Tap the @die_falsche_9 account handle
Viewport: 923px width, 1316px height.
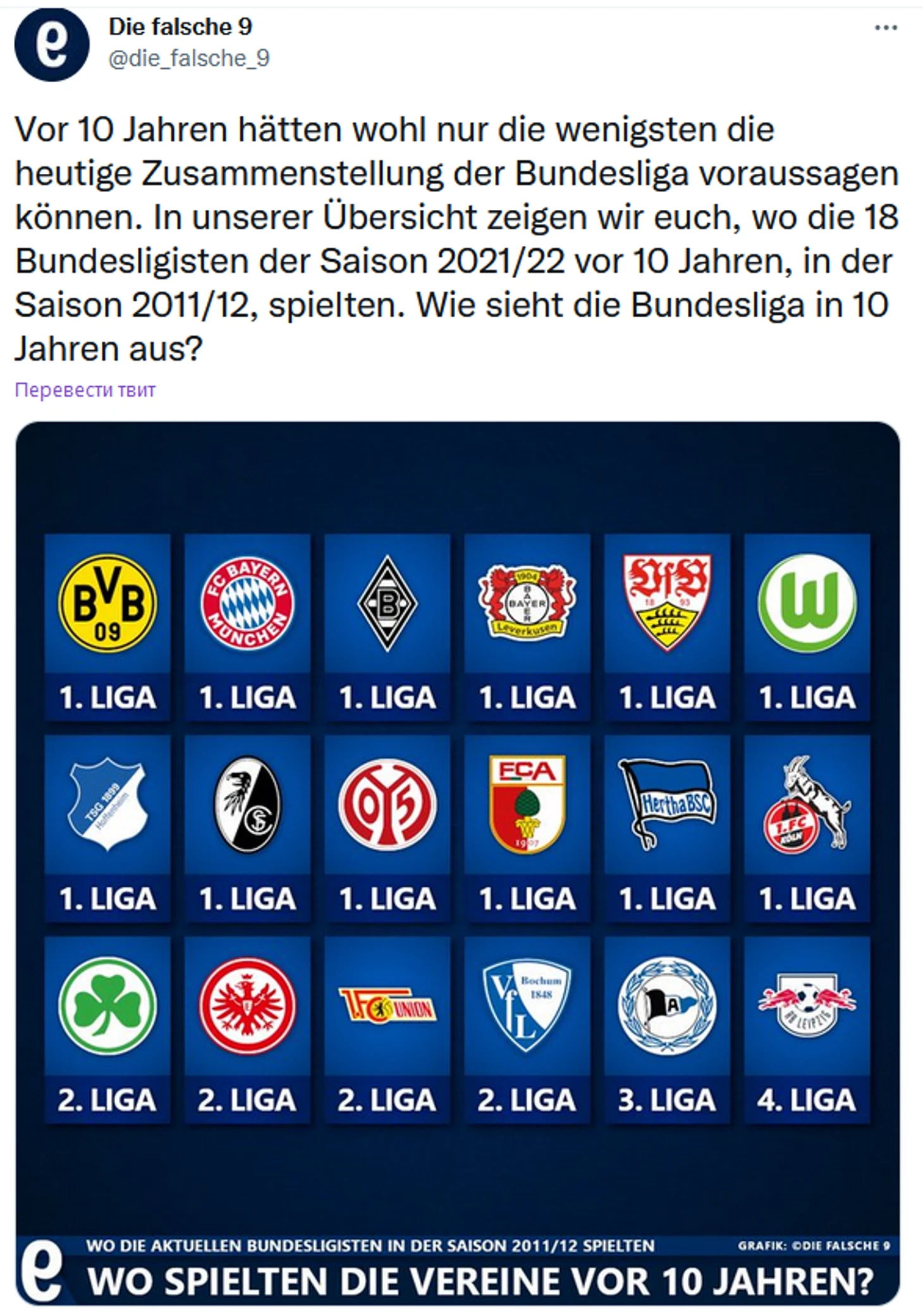pos(189,58)
